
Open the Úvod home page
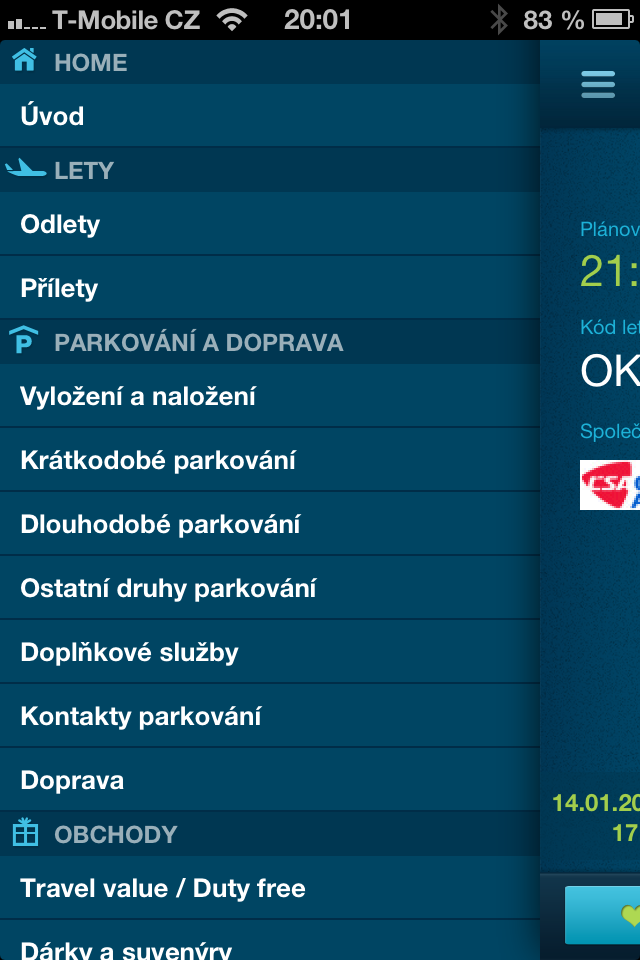click(270, 116)
